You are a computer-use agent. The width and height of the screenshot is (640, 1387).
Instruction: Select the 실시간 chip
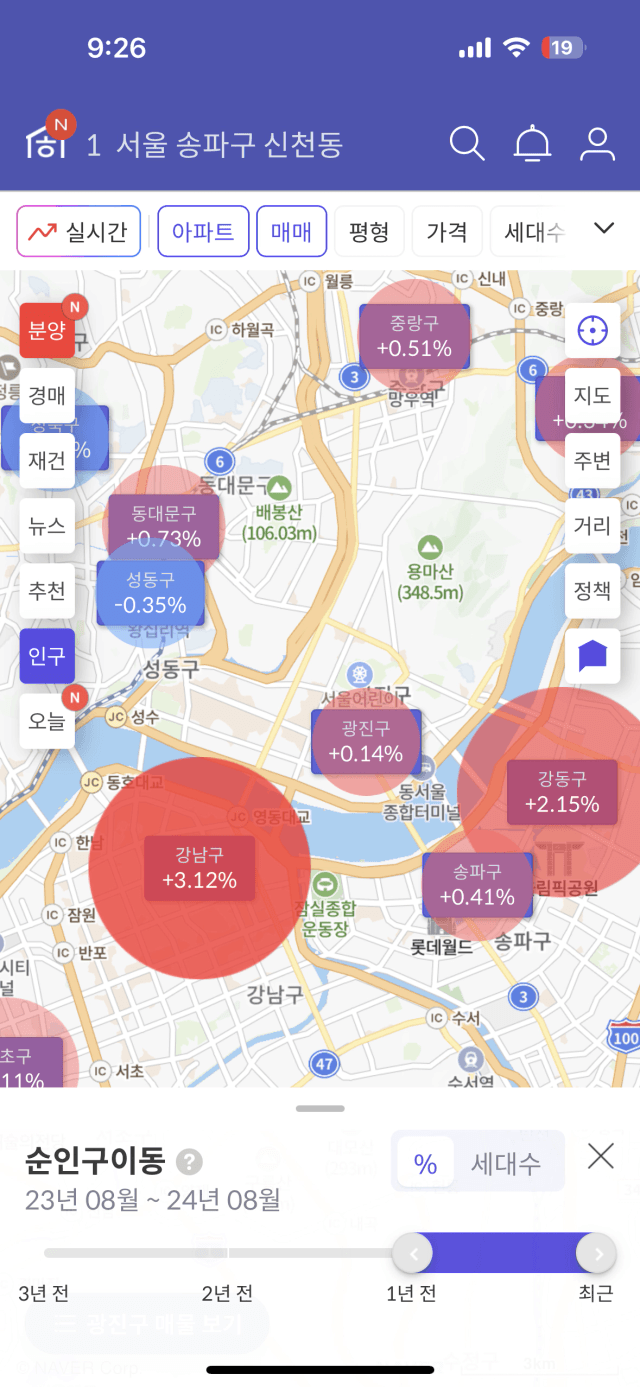pyautogui.click(x=79, y=232)
